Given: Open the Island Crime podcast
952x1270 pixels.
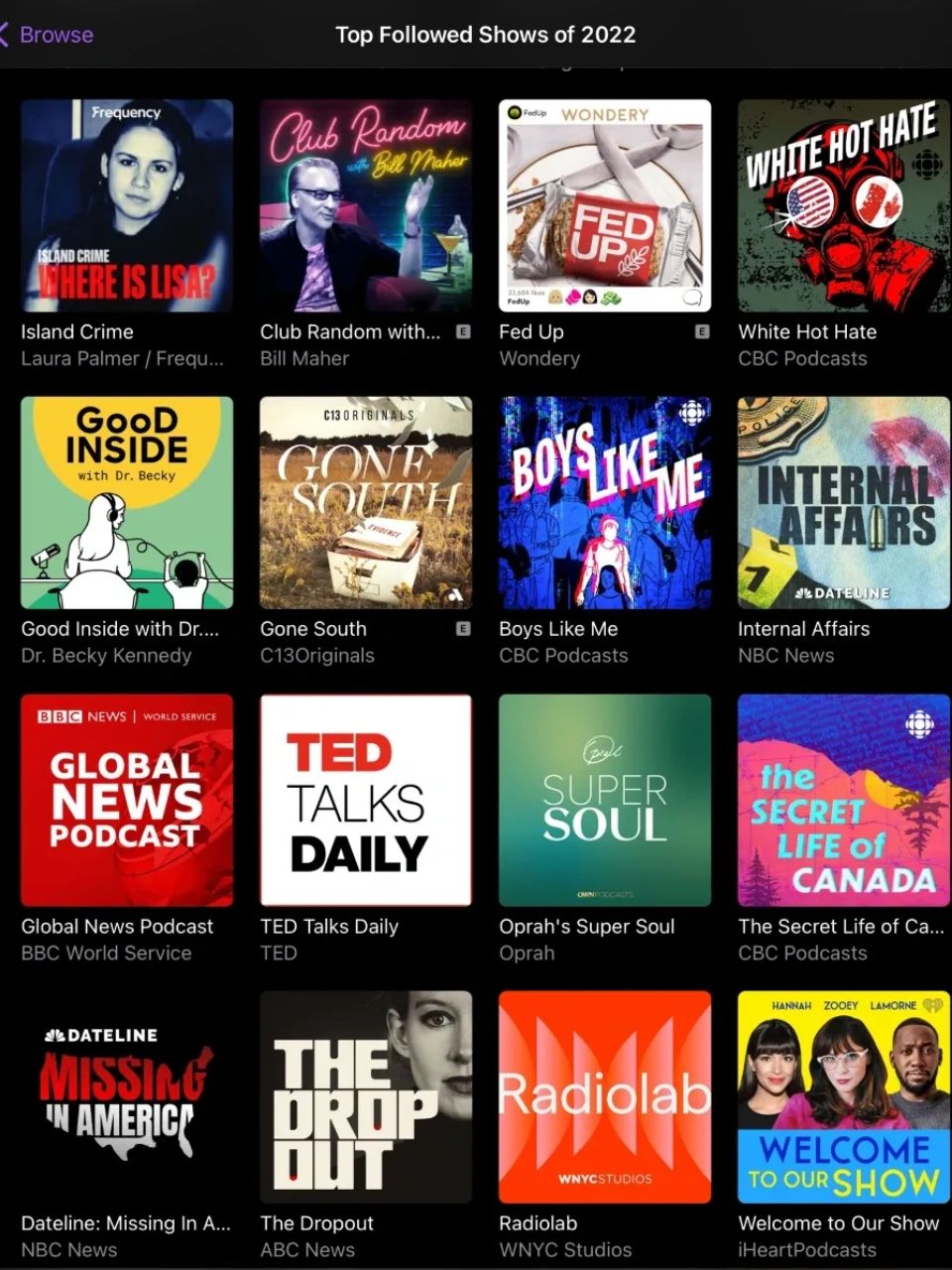Looking at the screenshot, I should (x=127, y=205).
